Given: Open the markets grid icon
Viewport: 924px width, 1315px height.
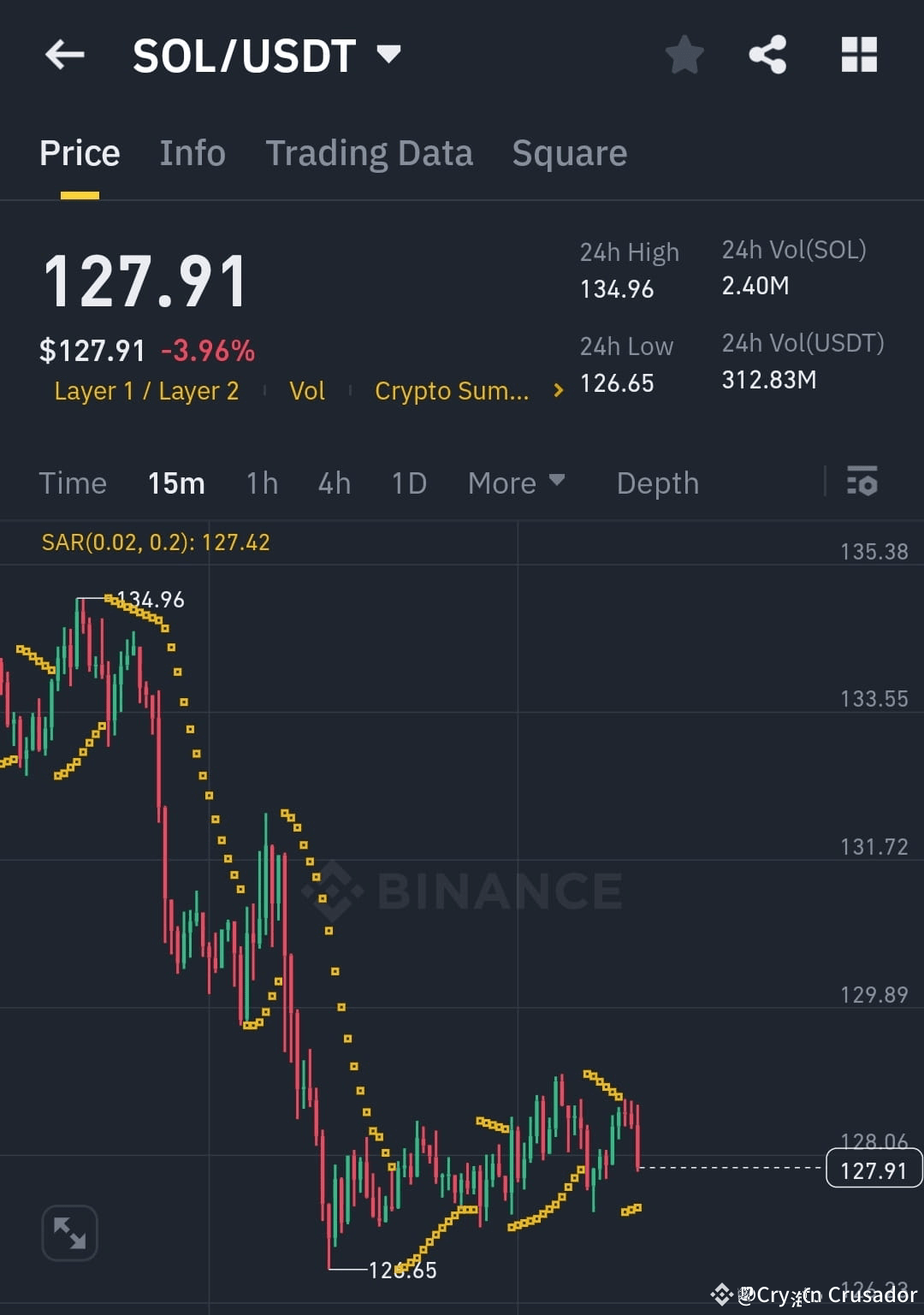Looking at the screenshot, I should tap(858, 54).
